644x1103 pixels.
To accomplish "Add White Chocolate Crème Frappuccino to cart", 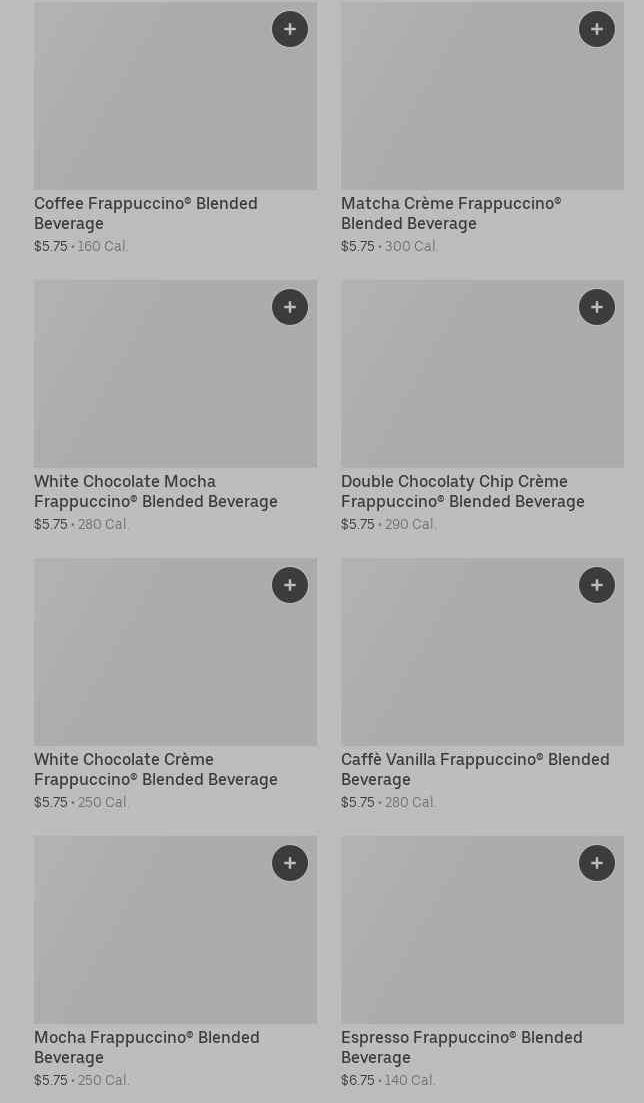I will (290, 585).
